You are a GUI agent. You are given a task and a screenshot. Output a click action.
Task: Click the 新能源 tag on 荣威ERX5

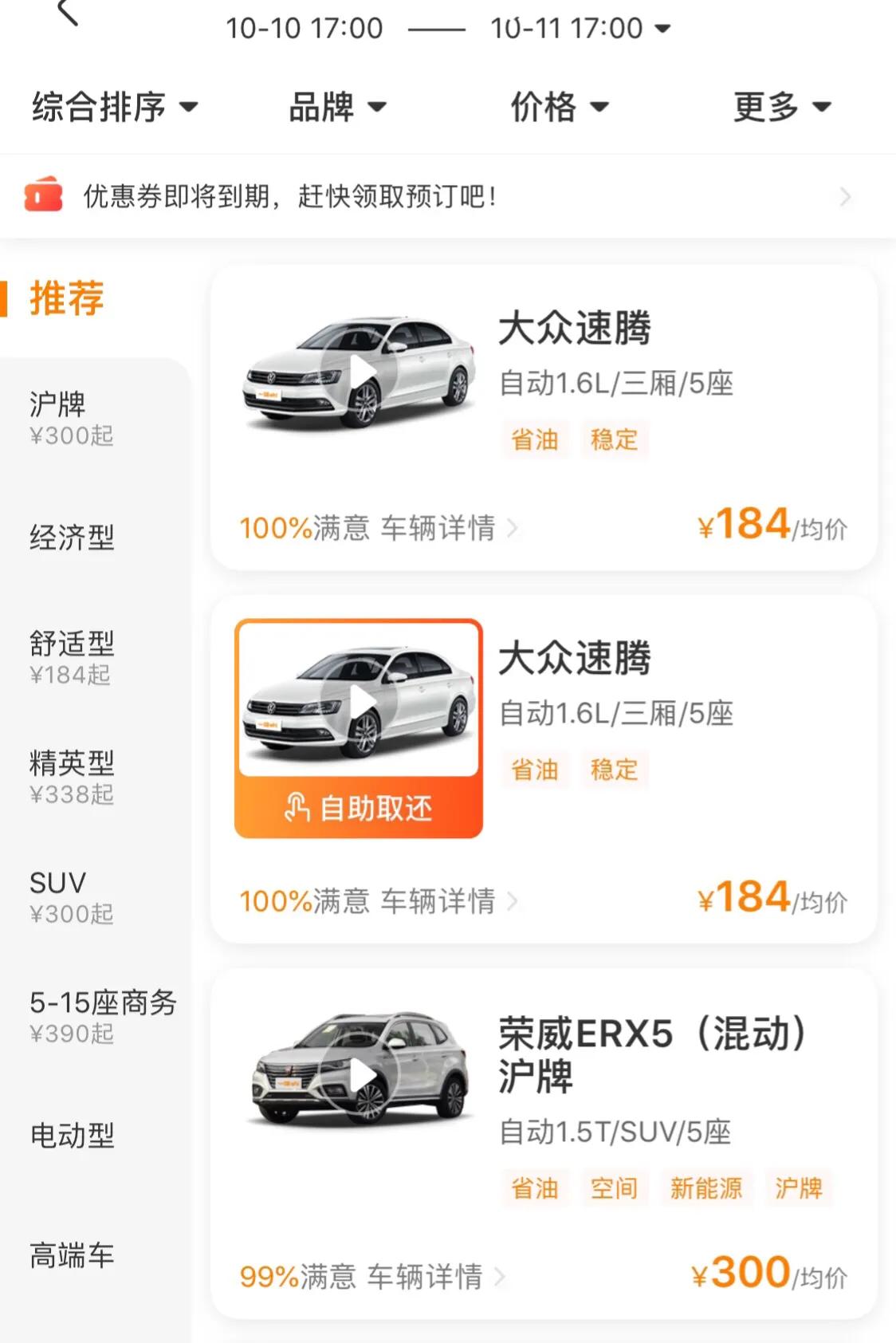(706, 1188)
